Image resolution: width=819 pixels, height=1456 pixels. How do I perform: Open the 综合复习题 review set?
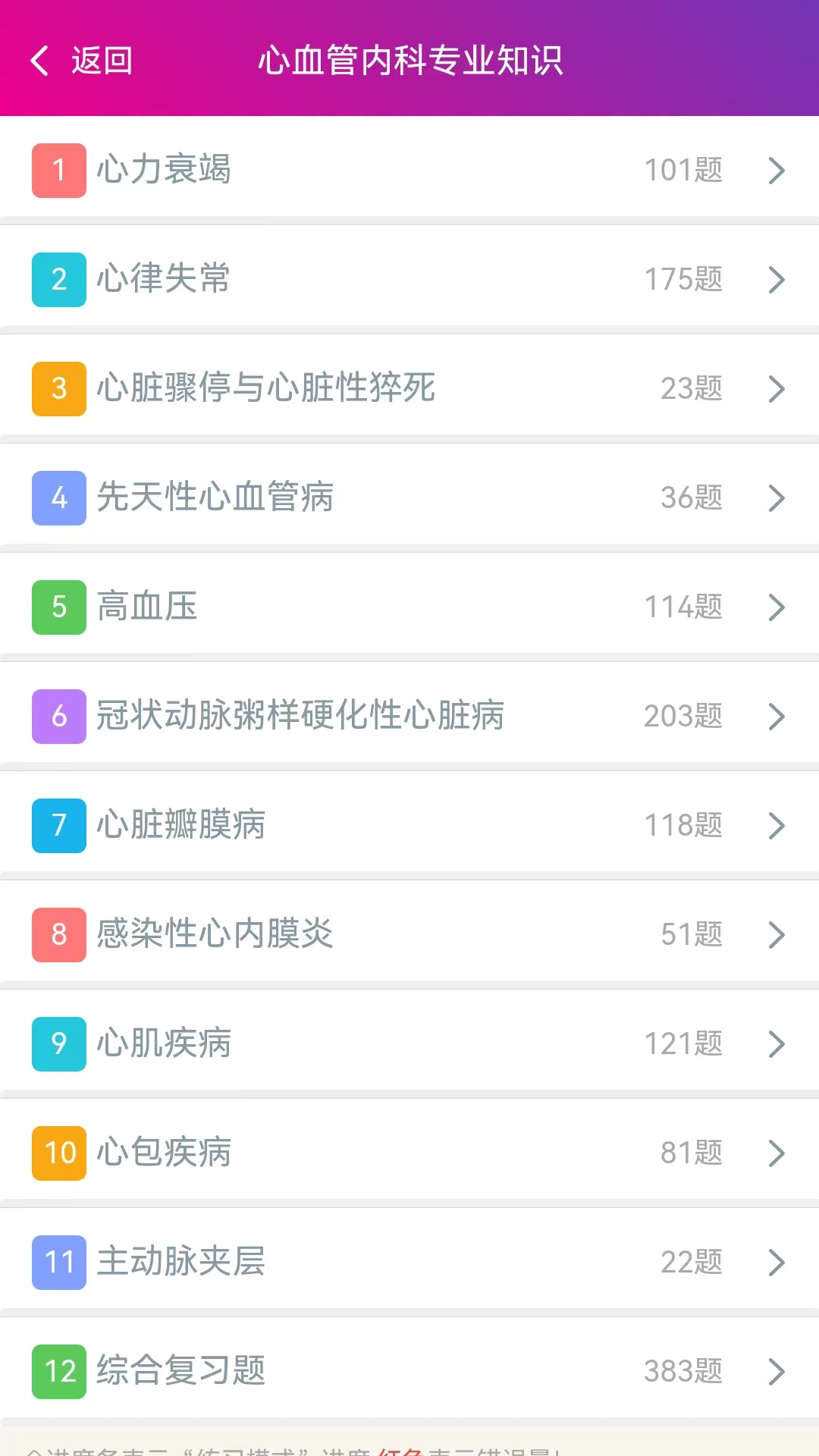[409, 1371]
